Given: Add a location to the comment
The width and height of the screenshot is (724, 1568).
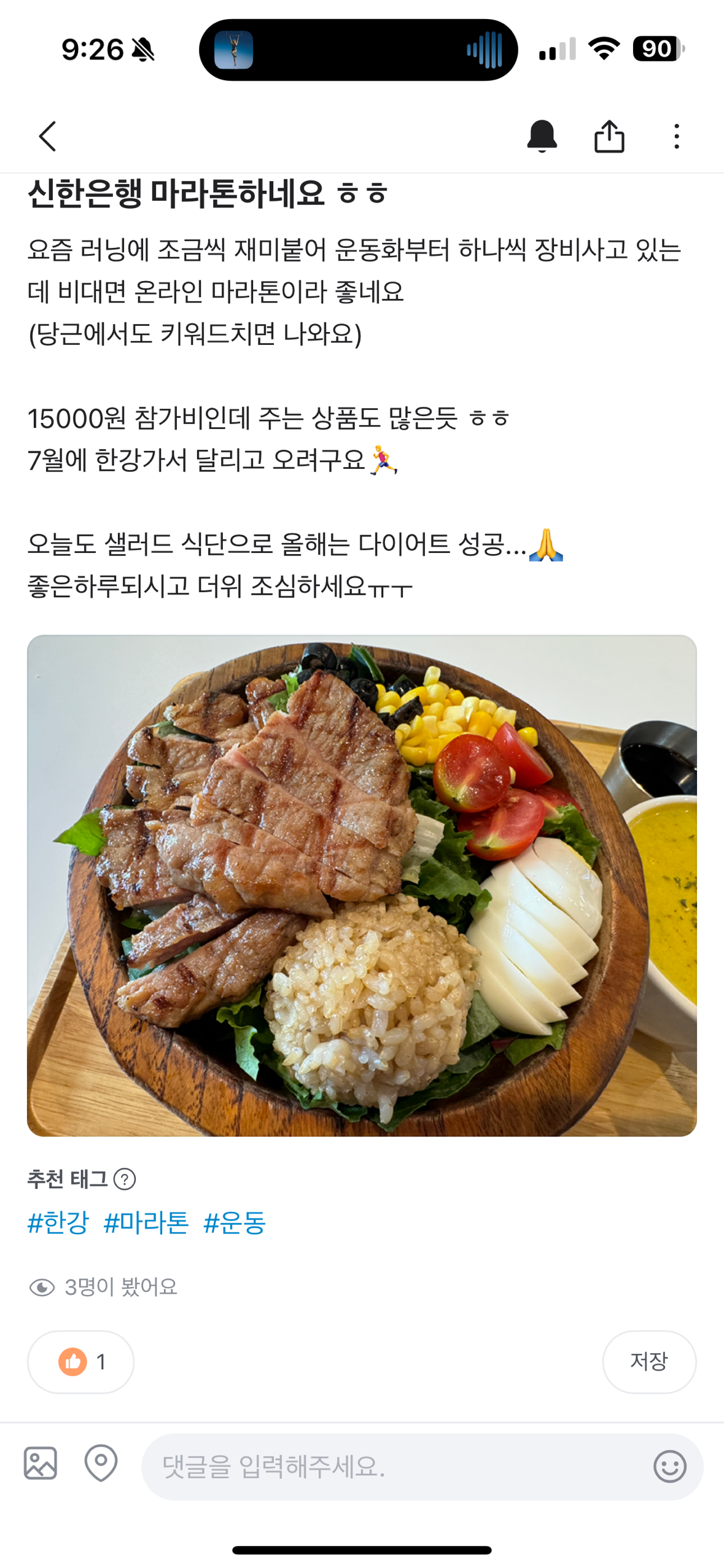Looking at the screenshot, I should [x=101, y=1463].
